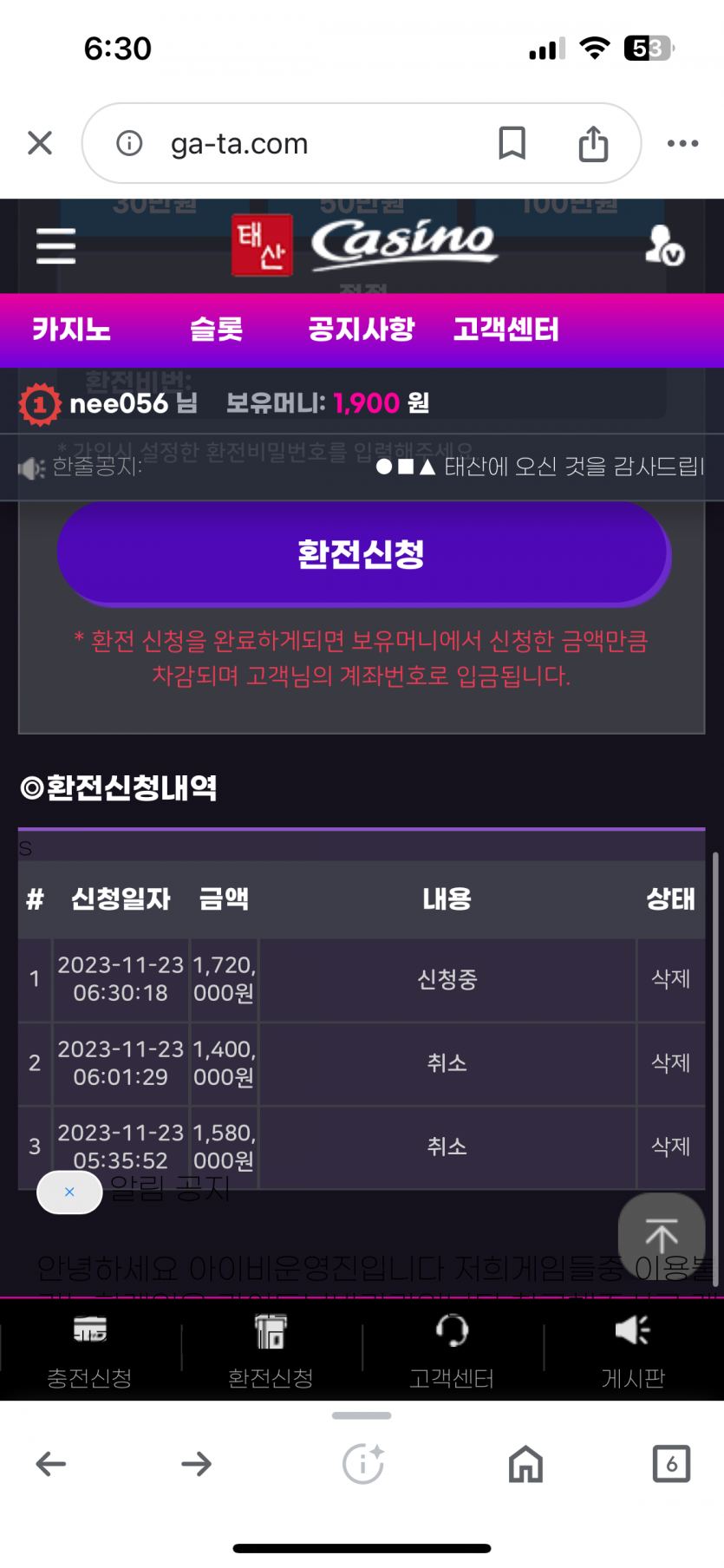Delete the 1,720,000원 request row
The width and height of the screenshot is (724, 1568).
point(670,979)
